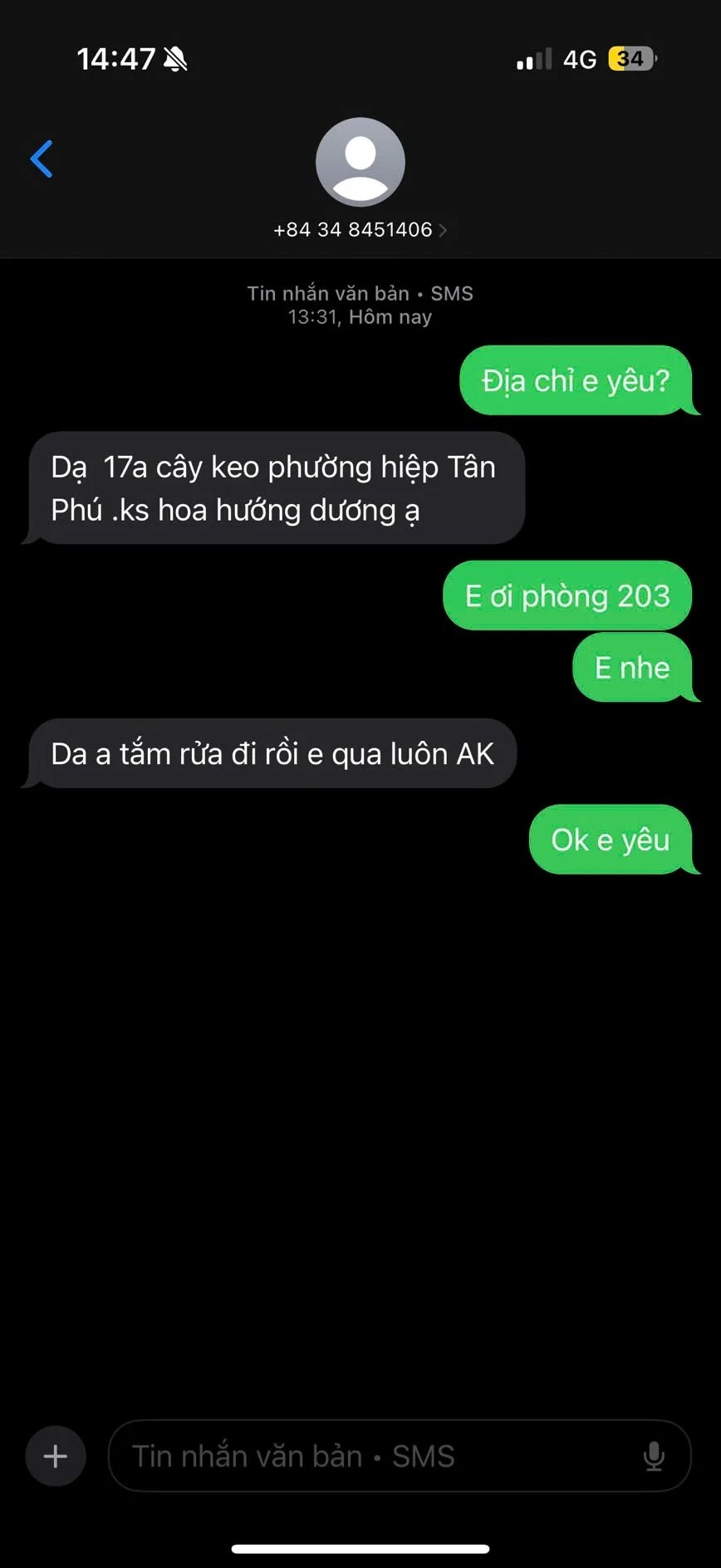Start dictation with the microphone icon
The width and height of the screenshot is (721, 1568).
point(654,1456)
